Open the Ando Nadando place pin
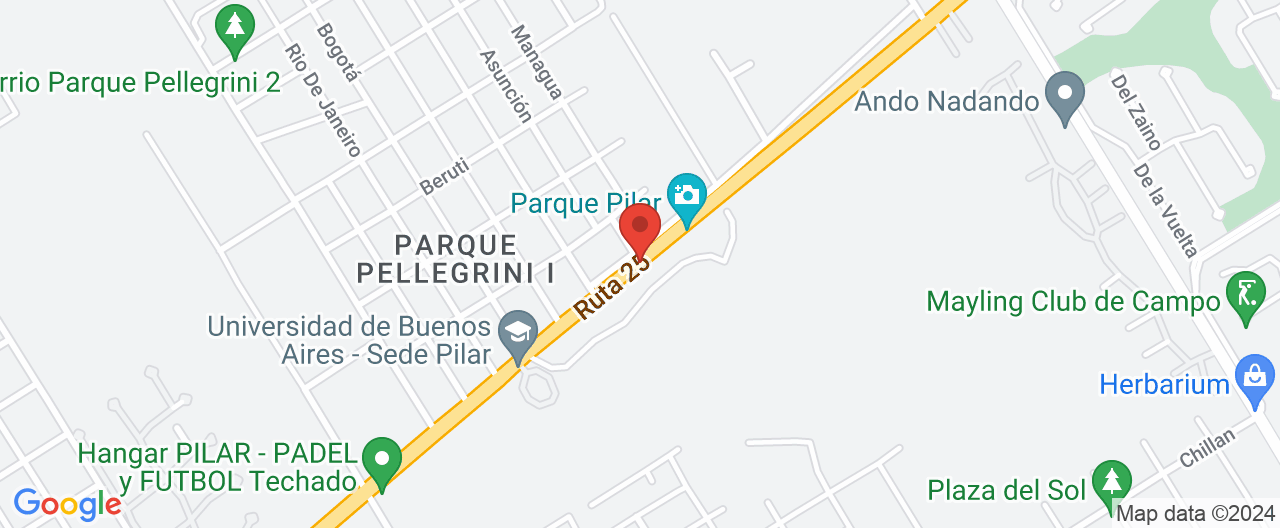The image size is (1280, 528). point(1064,96)
